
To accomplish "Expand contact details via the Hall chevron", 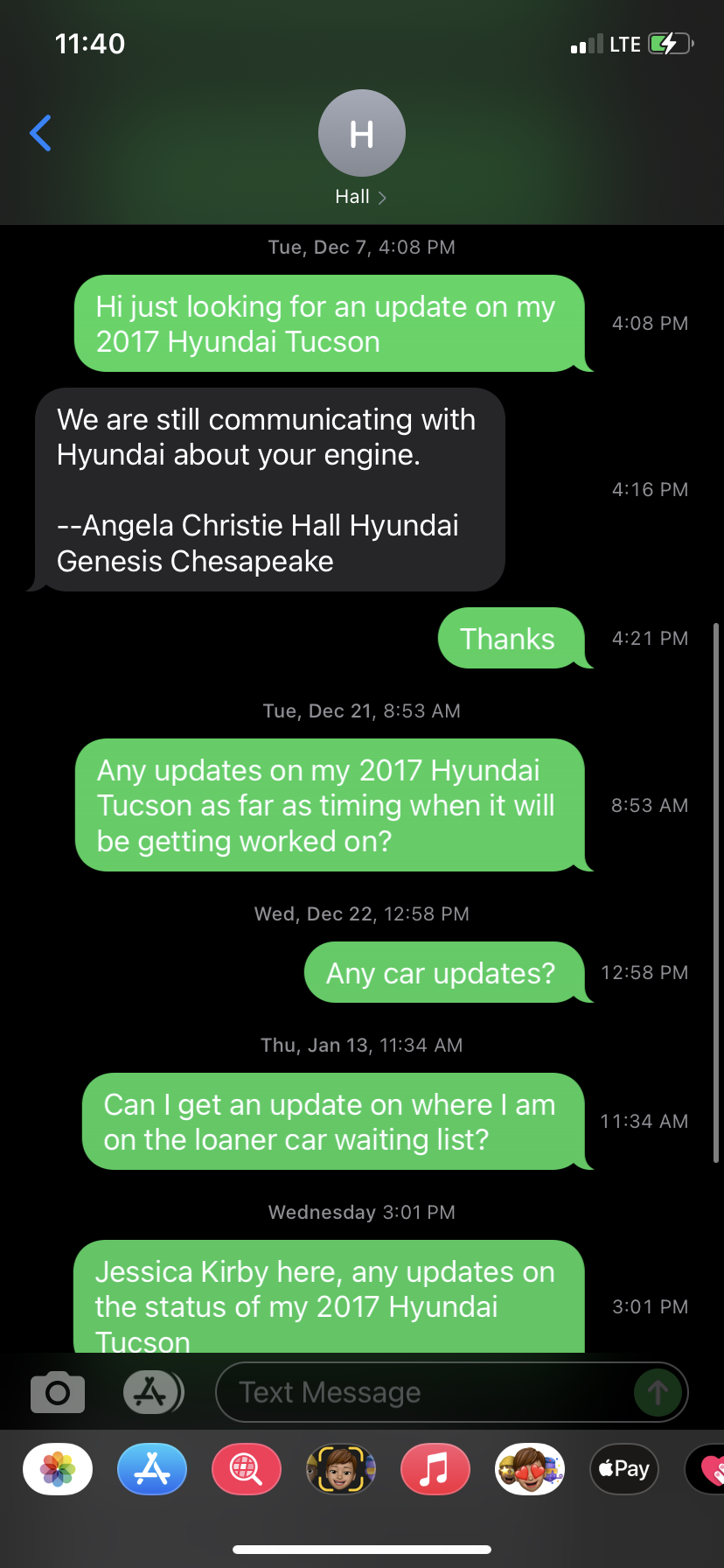I will click(x=382, y=196).
